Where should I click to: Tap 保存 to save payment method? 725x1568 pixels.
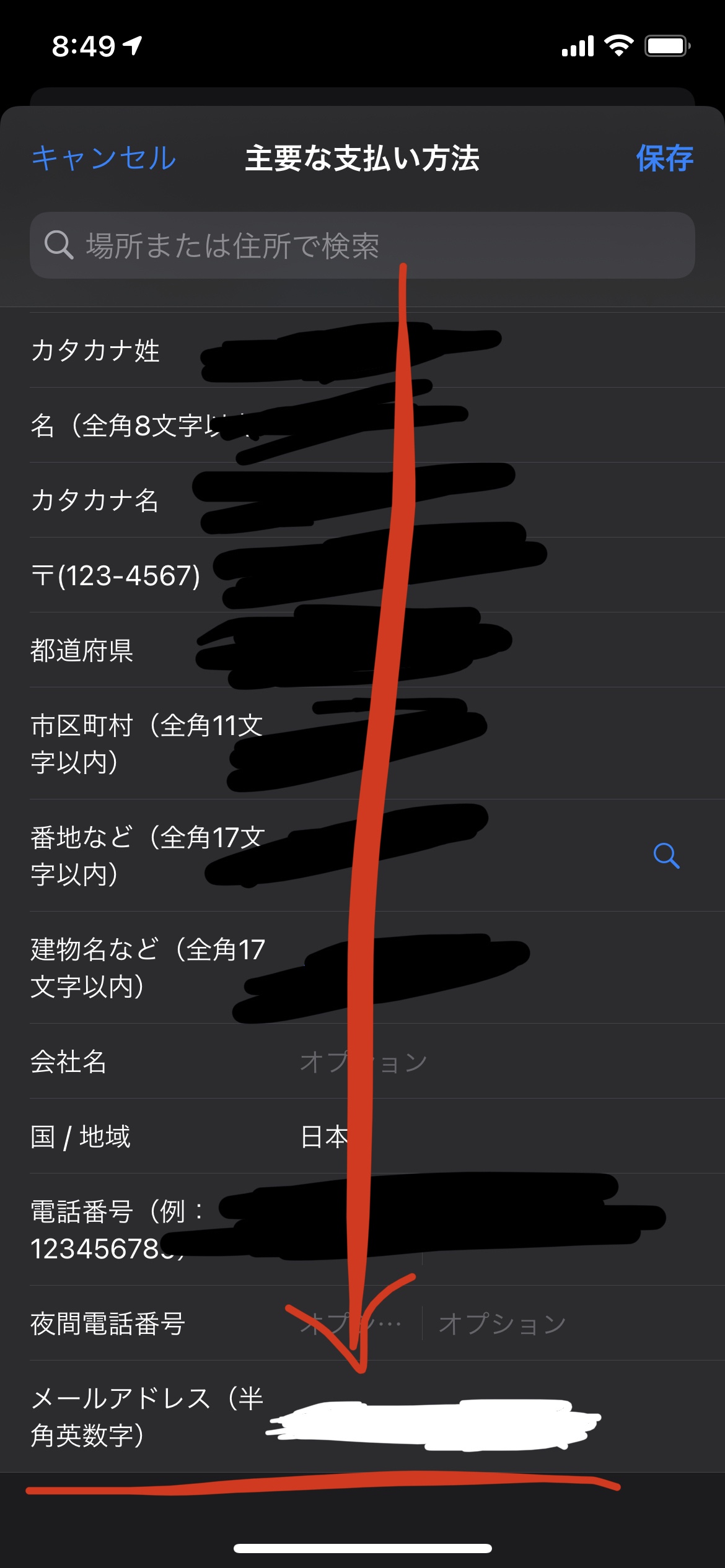pyautogui.click(x=664, y=159)
